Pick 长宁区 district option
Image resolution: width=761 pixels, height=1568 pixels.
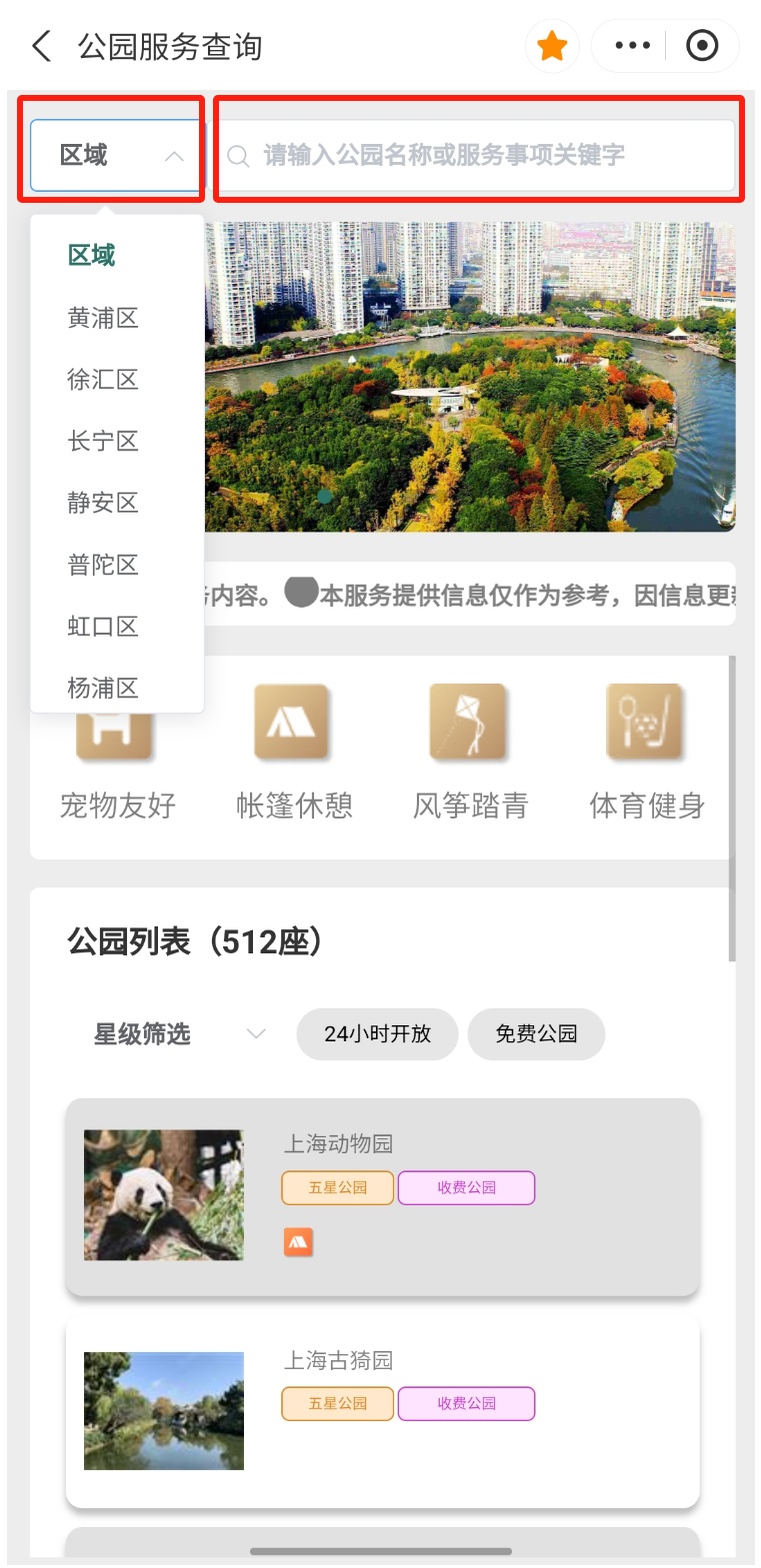point(103,441)
